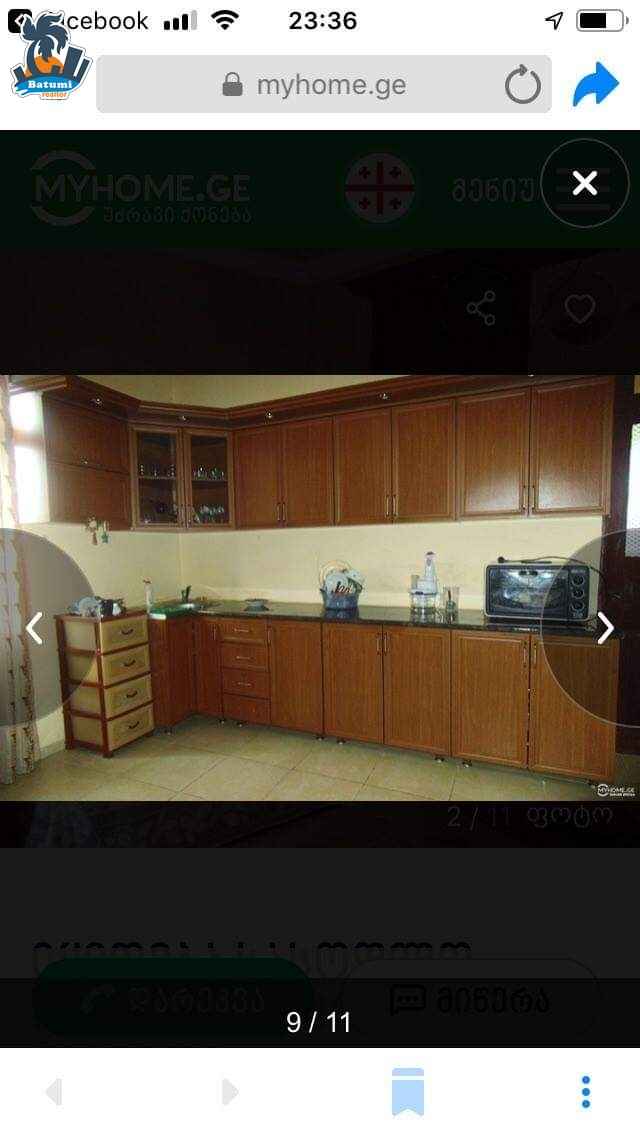Show the next kitchen photo

click(605, 628)
